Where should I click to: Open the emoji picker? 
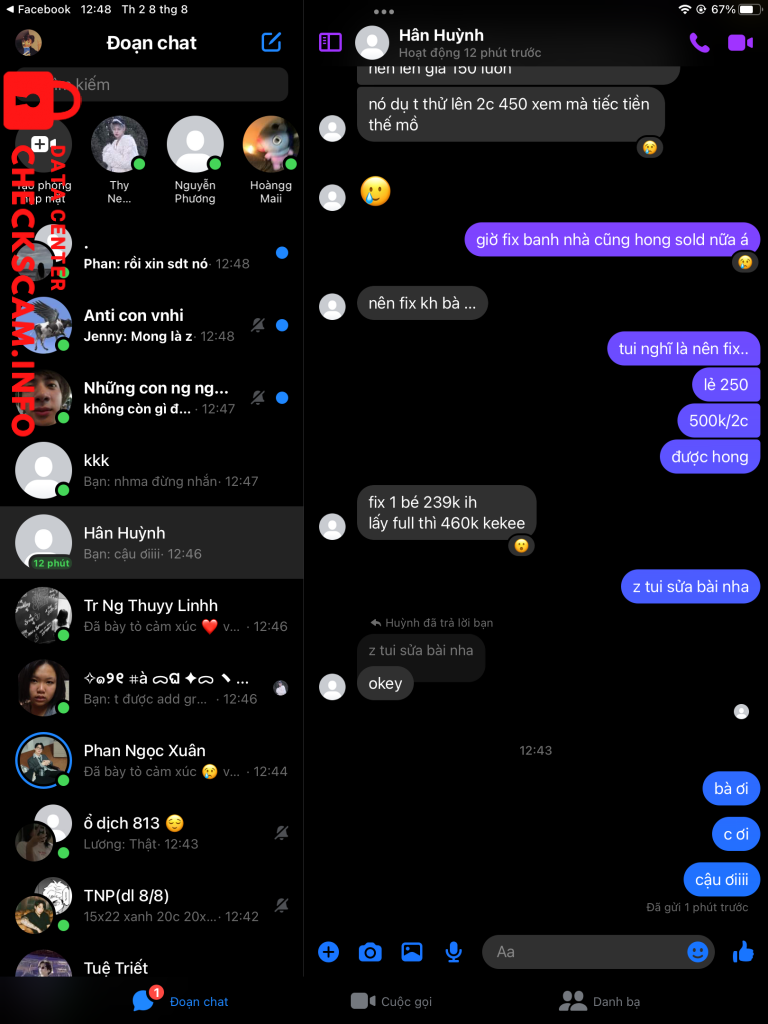(x=698, y=952)
